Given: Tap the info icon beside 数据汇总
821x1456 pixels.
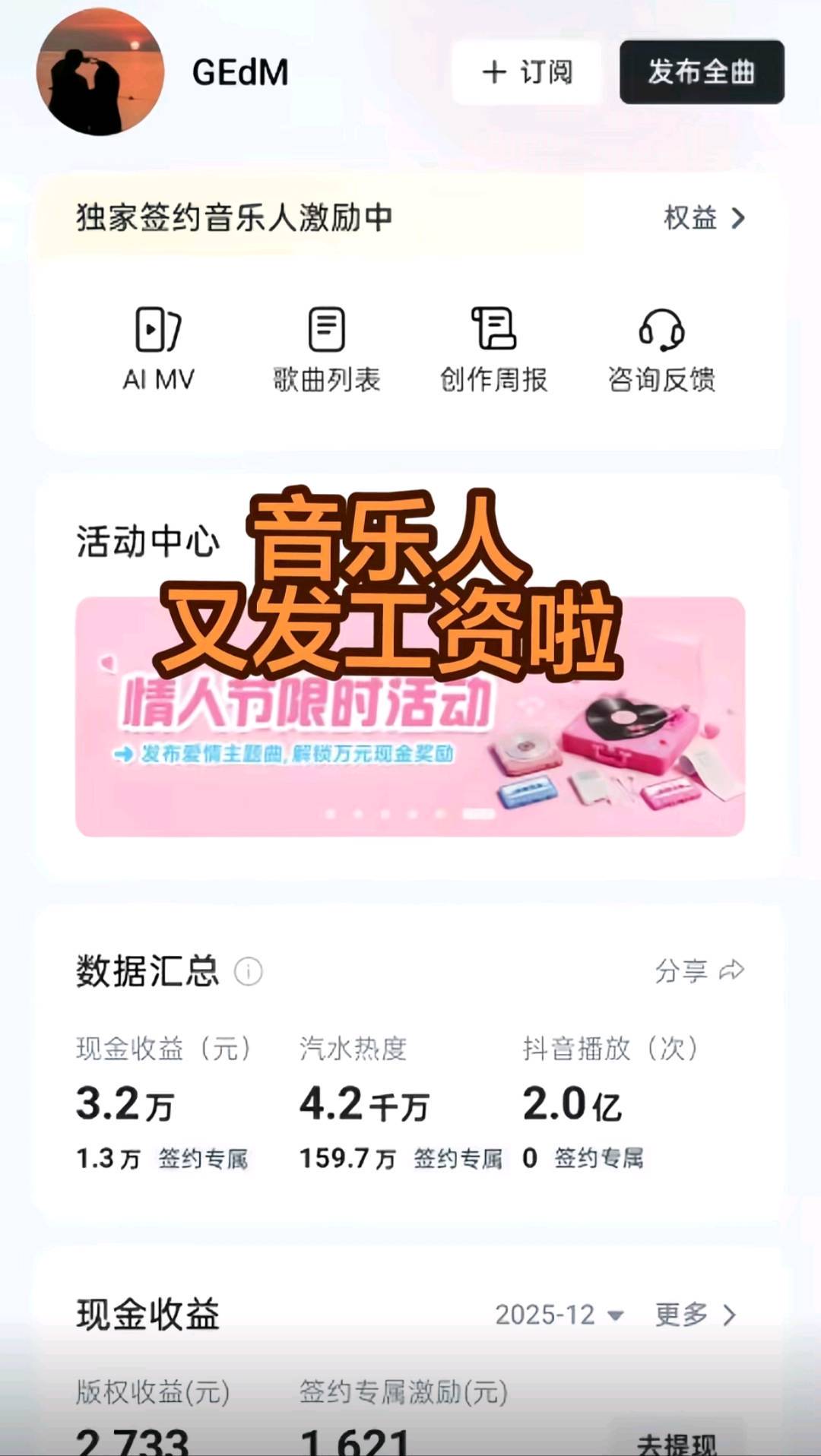Looking at the screenshot, I should [x=249, y=971].
